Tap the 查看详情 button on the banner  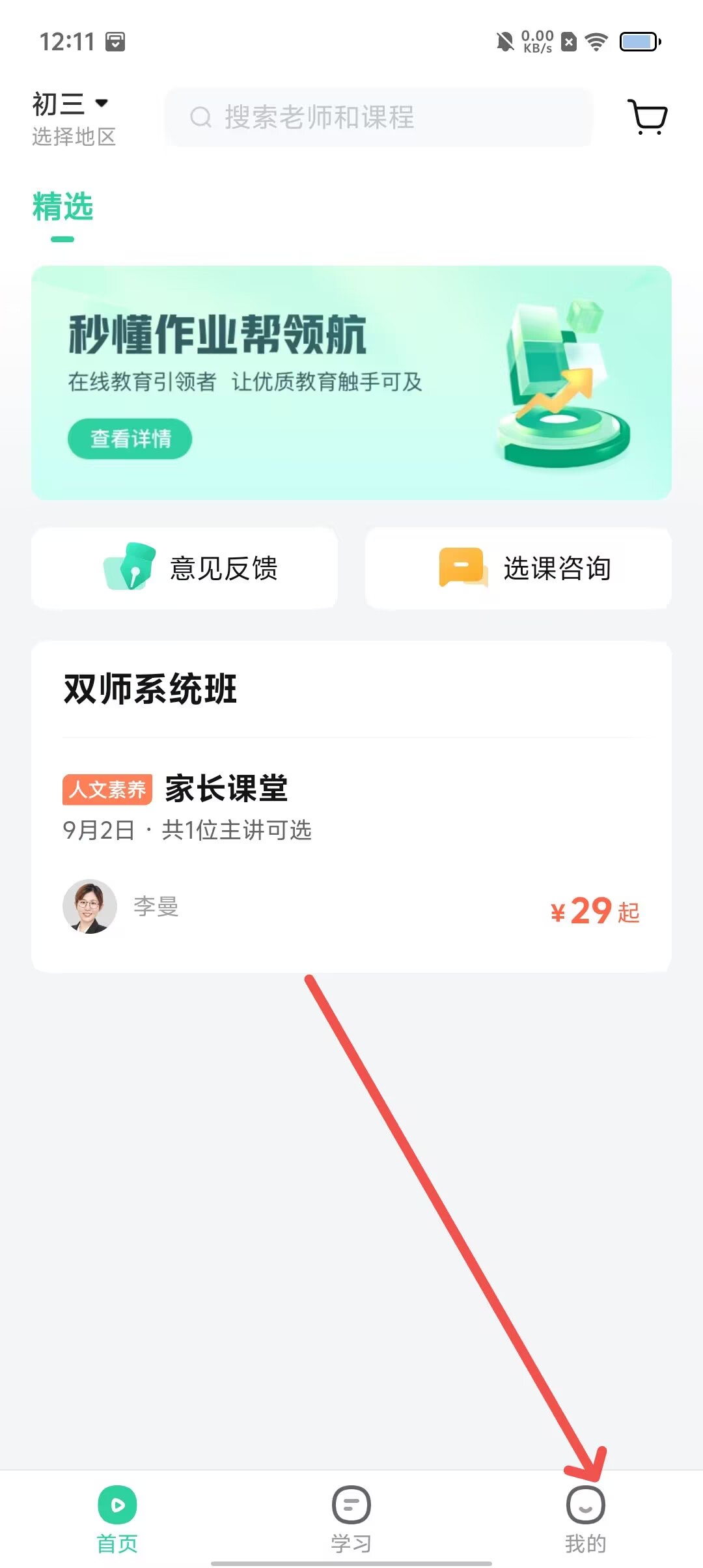130,439
